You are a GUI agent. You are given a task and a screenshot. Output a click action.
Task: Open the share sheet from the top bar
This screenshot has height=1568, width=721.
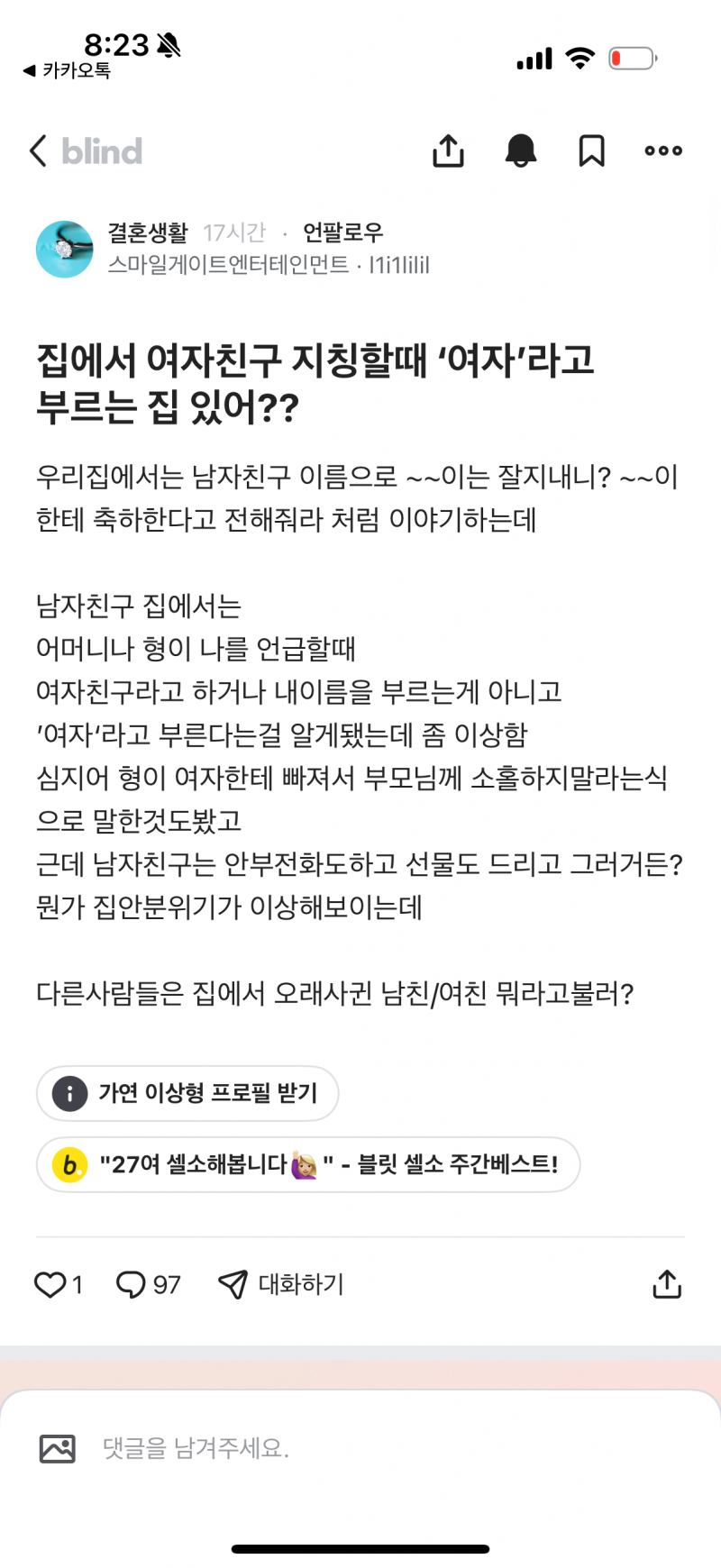pos(448,150)
